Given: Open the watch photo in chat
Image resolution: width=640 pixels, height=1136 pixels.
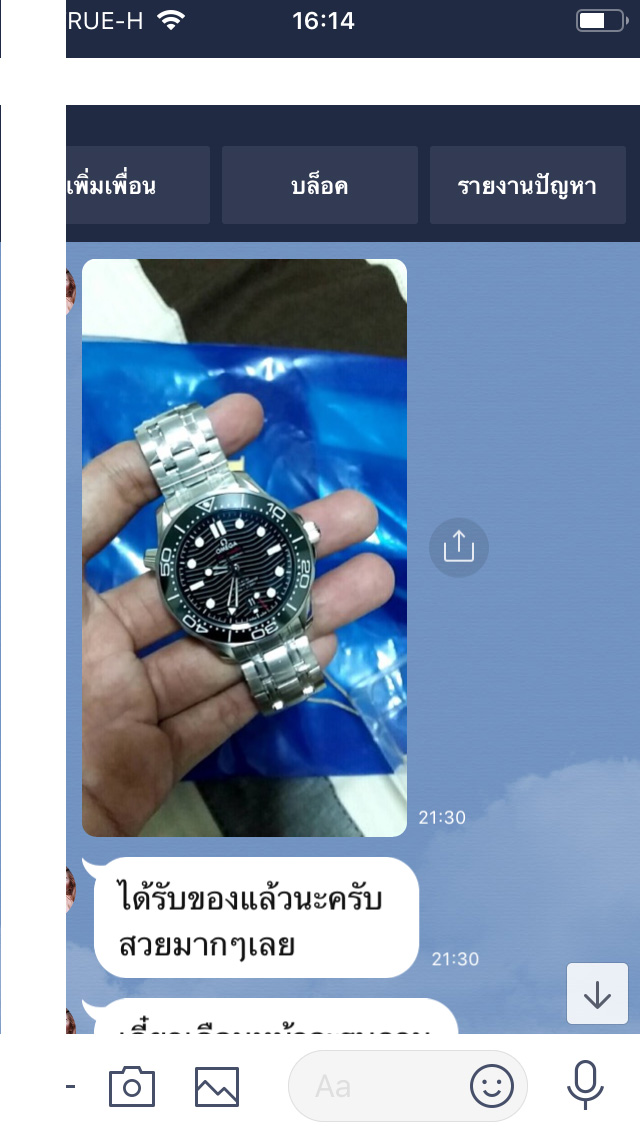Looking at the screenshot, I should point(244,547).
